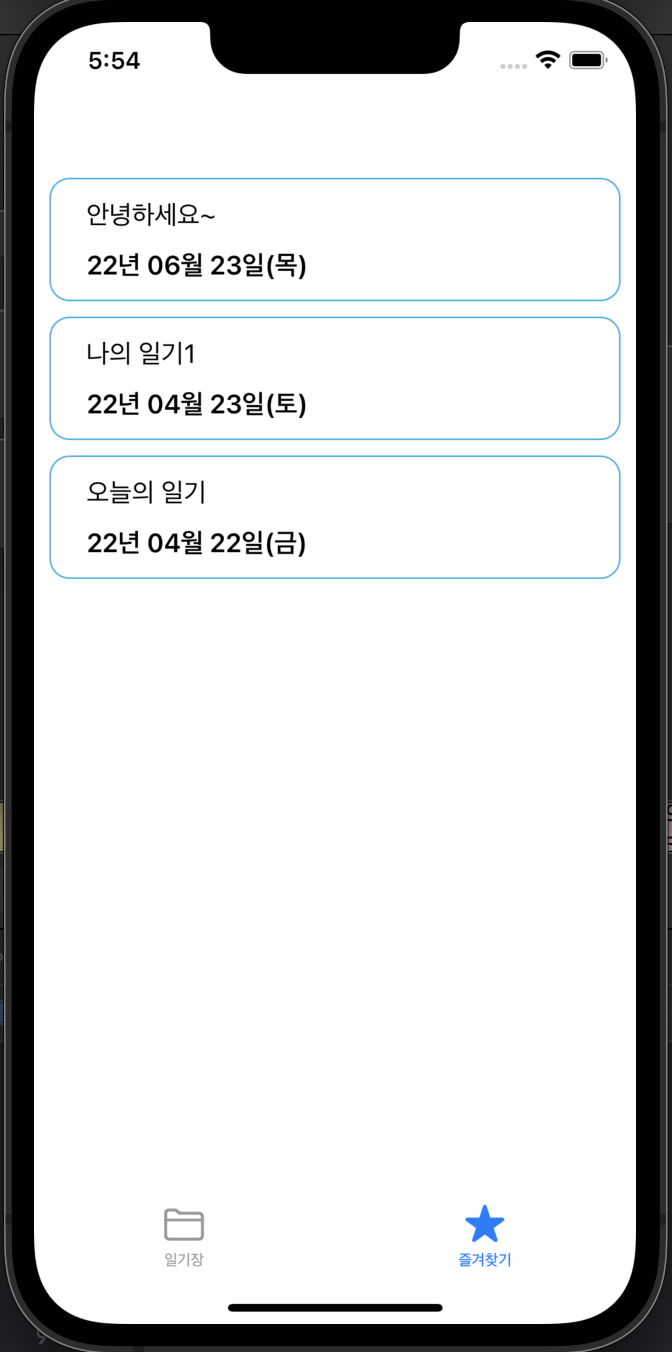Image resolution: width=672 pixels, height=1352 pixels.
Task: Open the diary entry 나의 일기1
Action: 334,378
